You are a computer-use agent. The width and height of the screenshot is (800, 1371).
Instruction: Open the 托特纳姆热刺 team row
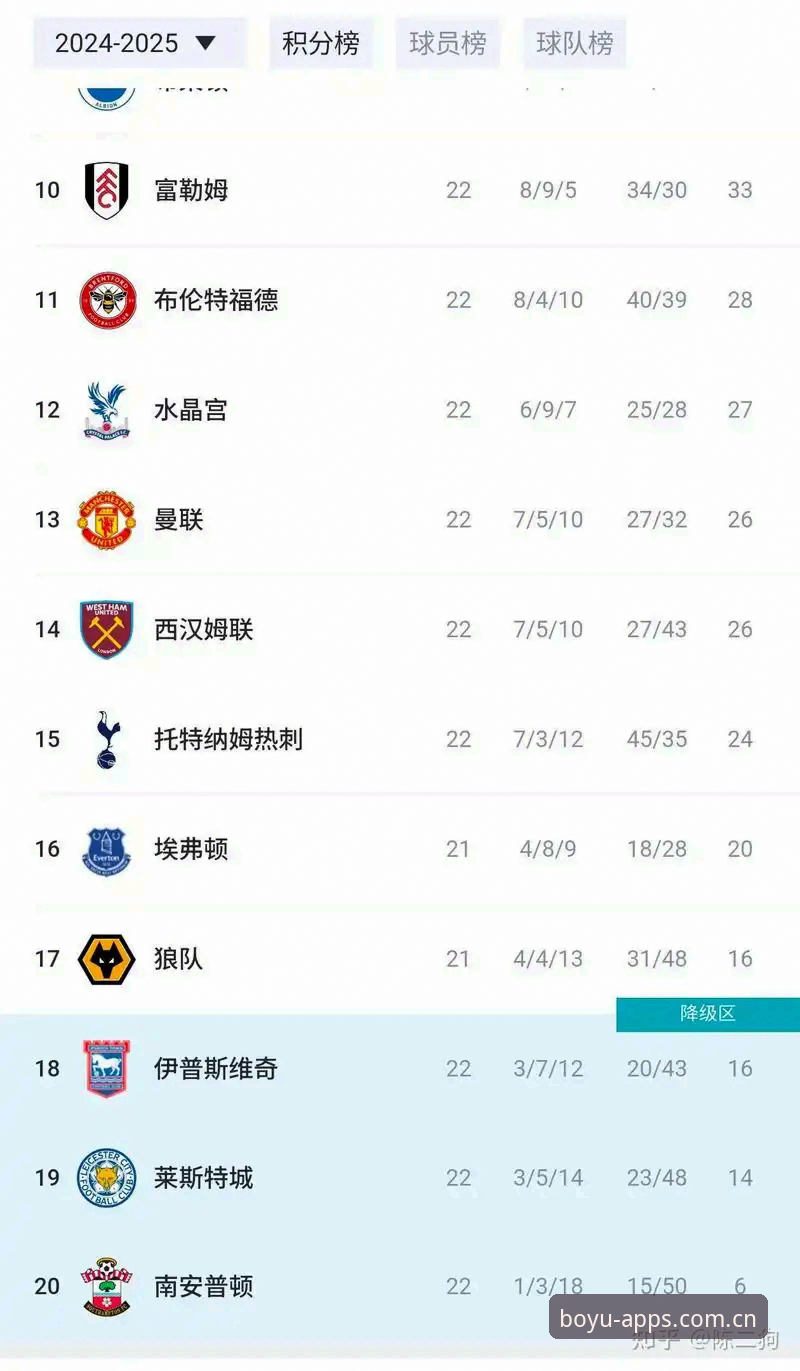pyautogui.click(x=400, y=739)
